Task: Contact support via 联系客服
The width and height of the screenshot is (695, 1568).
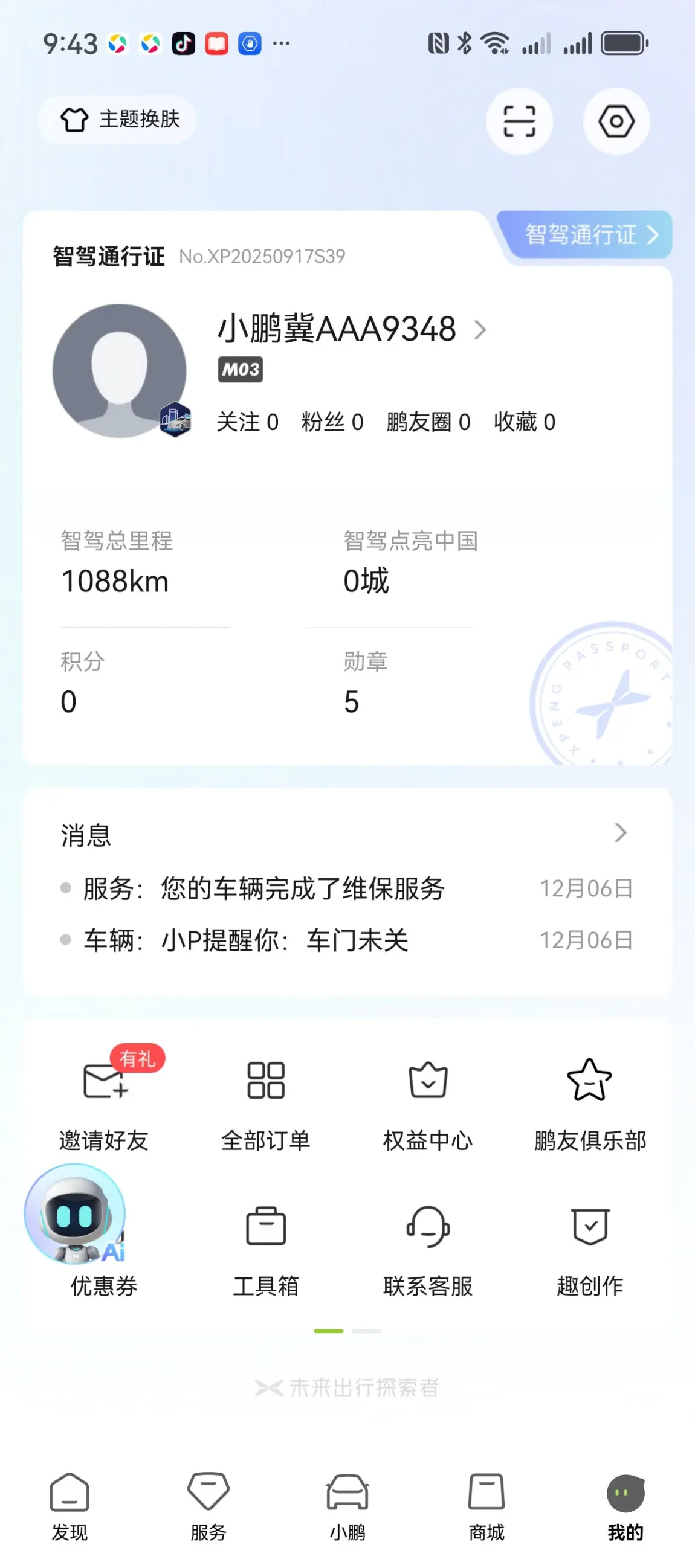Action: click(428, 1248)
